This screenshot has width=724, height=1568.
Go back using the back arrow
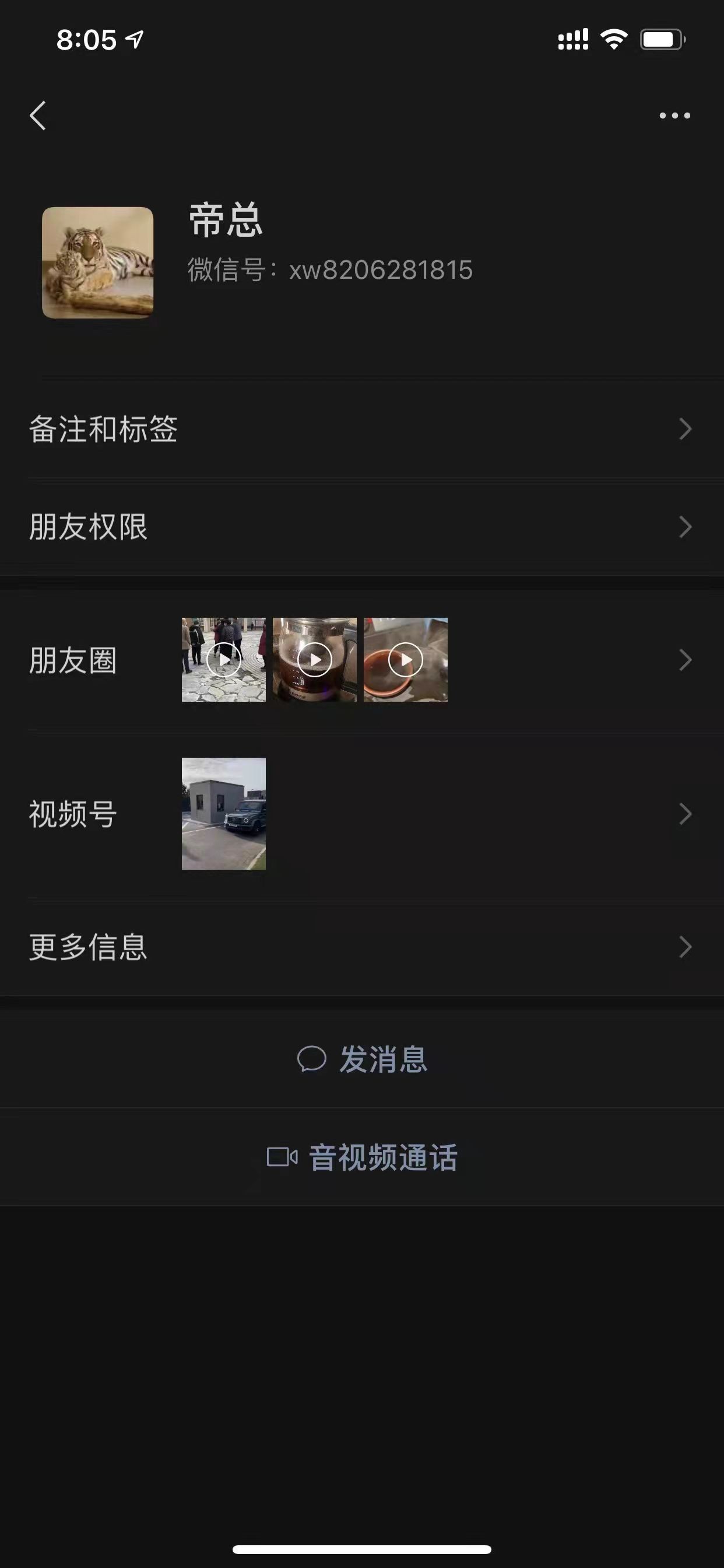point(38,116)
